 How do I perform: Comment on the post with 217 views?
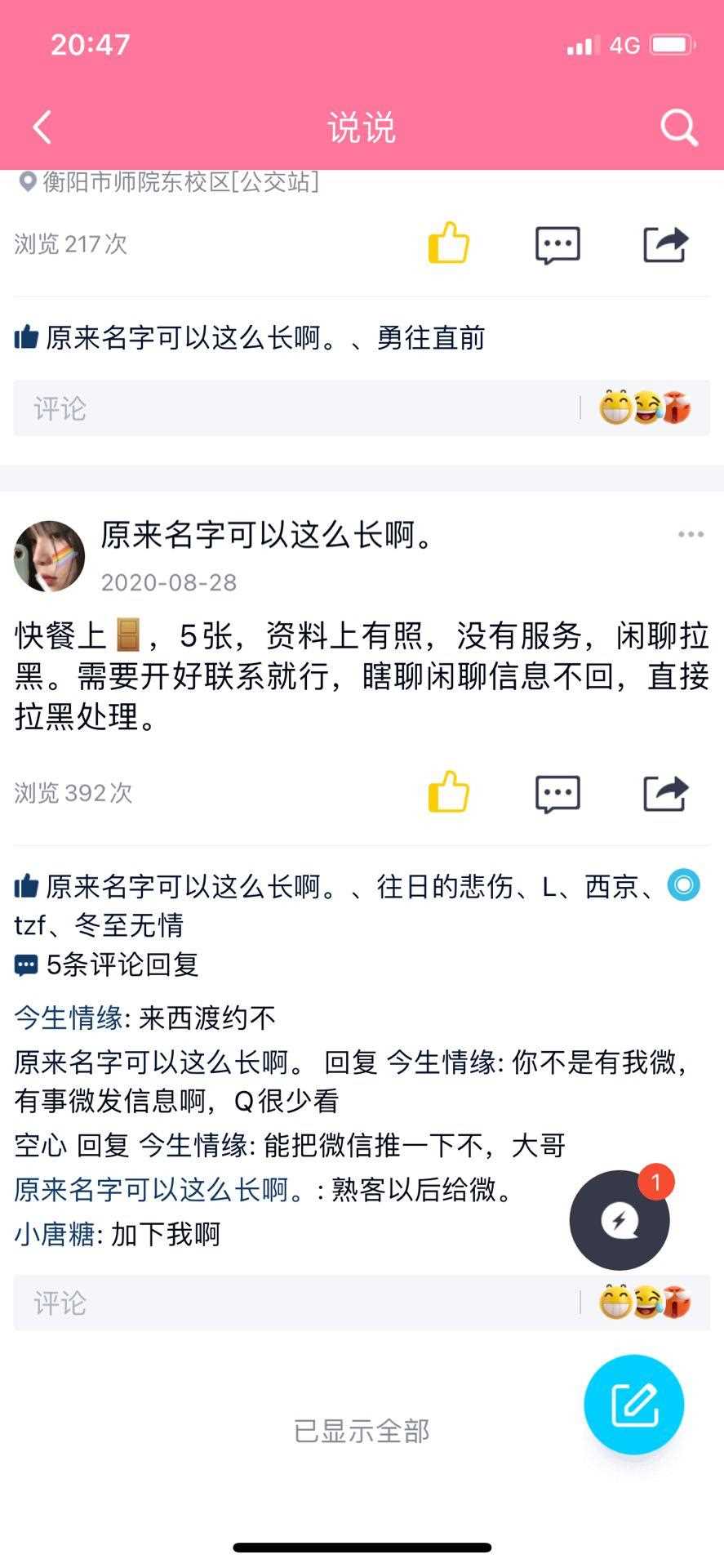coord(557,244)
